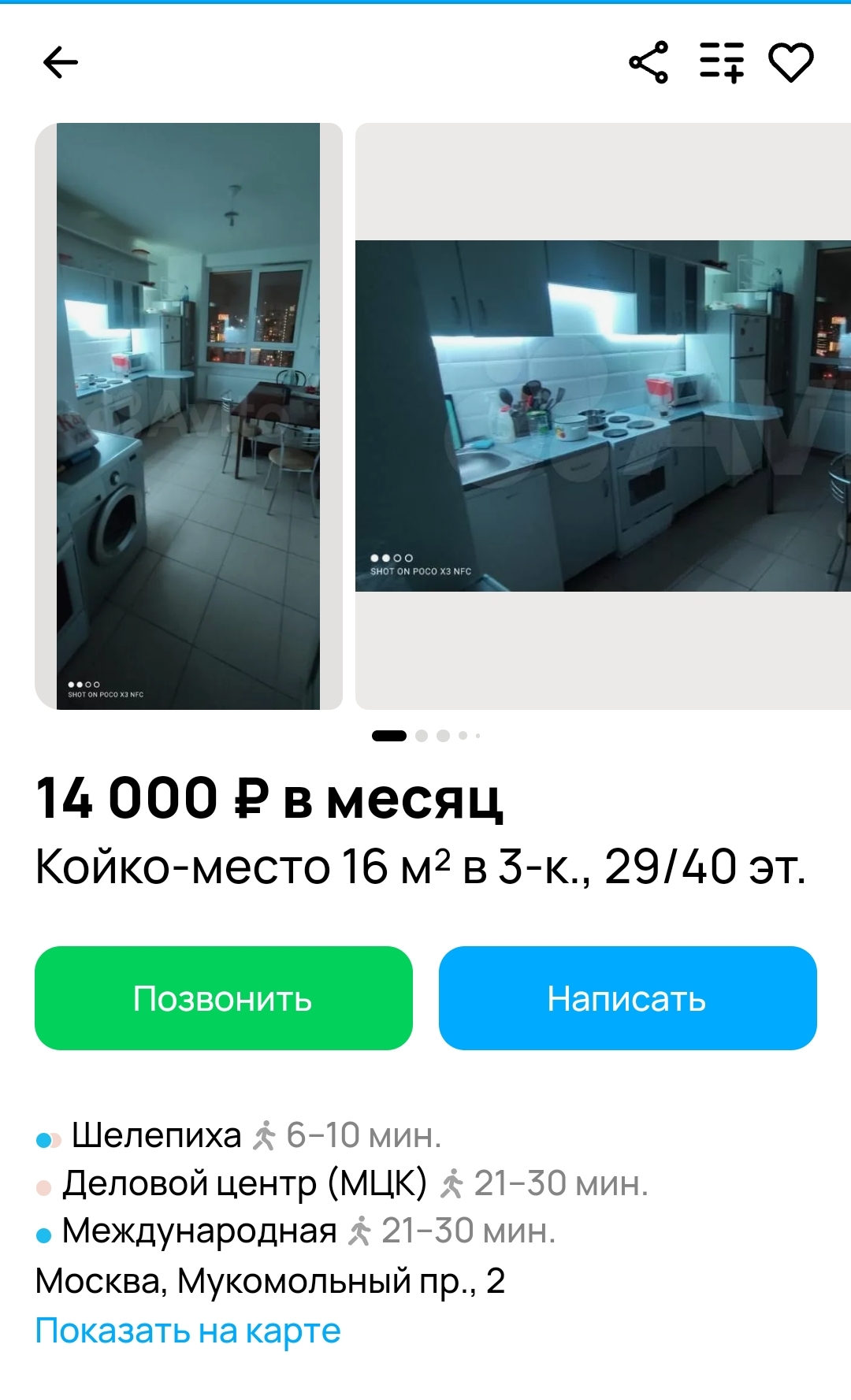Advance gallery using the fourth indicator dot

click(x=463, y=736)
